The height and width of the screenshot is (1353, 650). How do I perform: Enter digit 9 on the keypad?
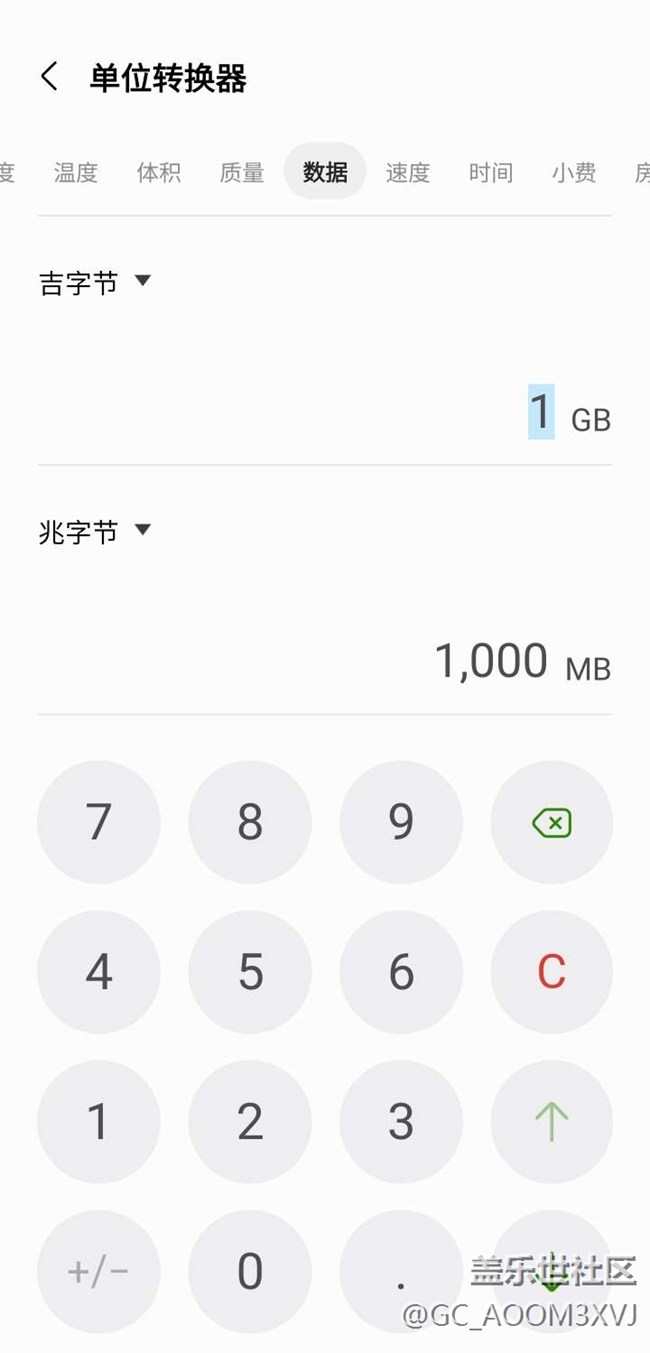tap(401, 822)
